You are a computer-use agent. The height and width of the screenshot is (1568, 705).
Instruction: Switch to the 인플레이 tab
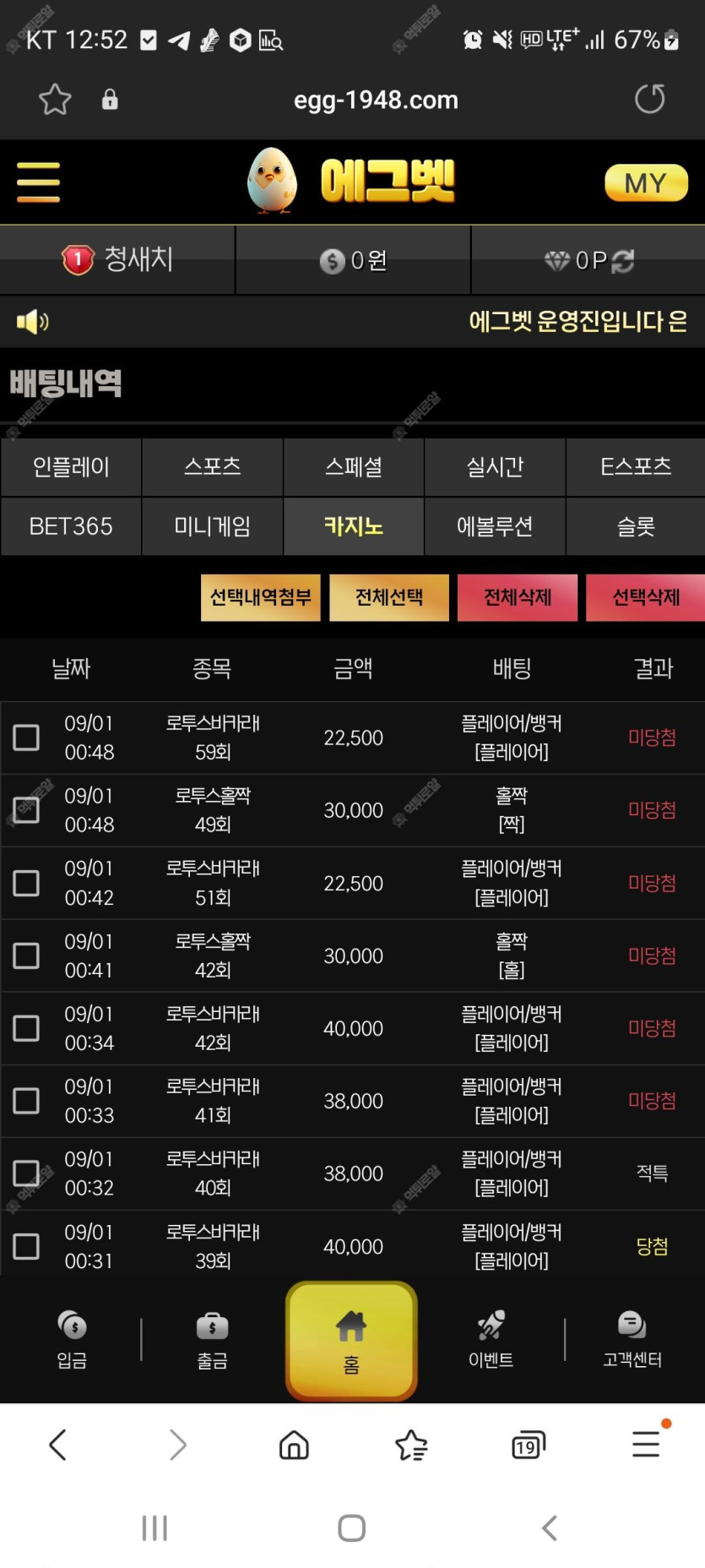(x=71, y=466)
